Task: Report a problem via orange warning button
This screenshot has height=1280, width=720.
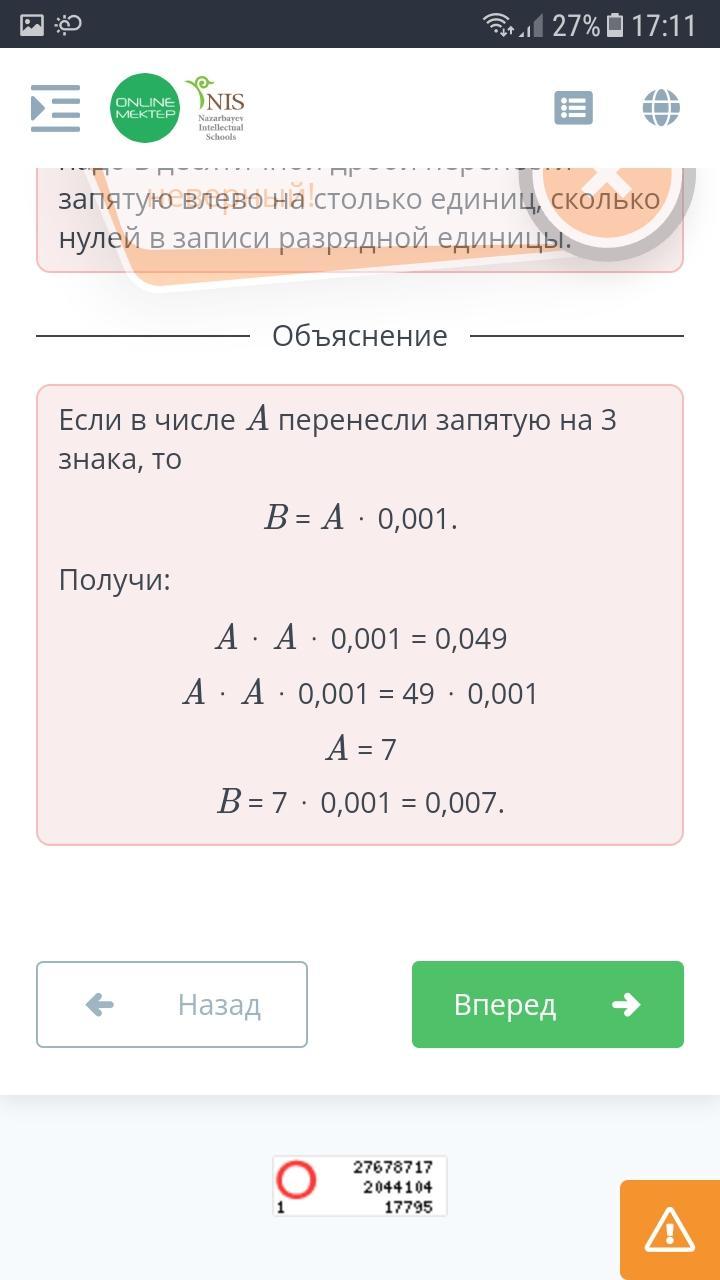Action: pos(670,1230)
